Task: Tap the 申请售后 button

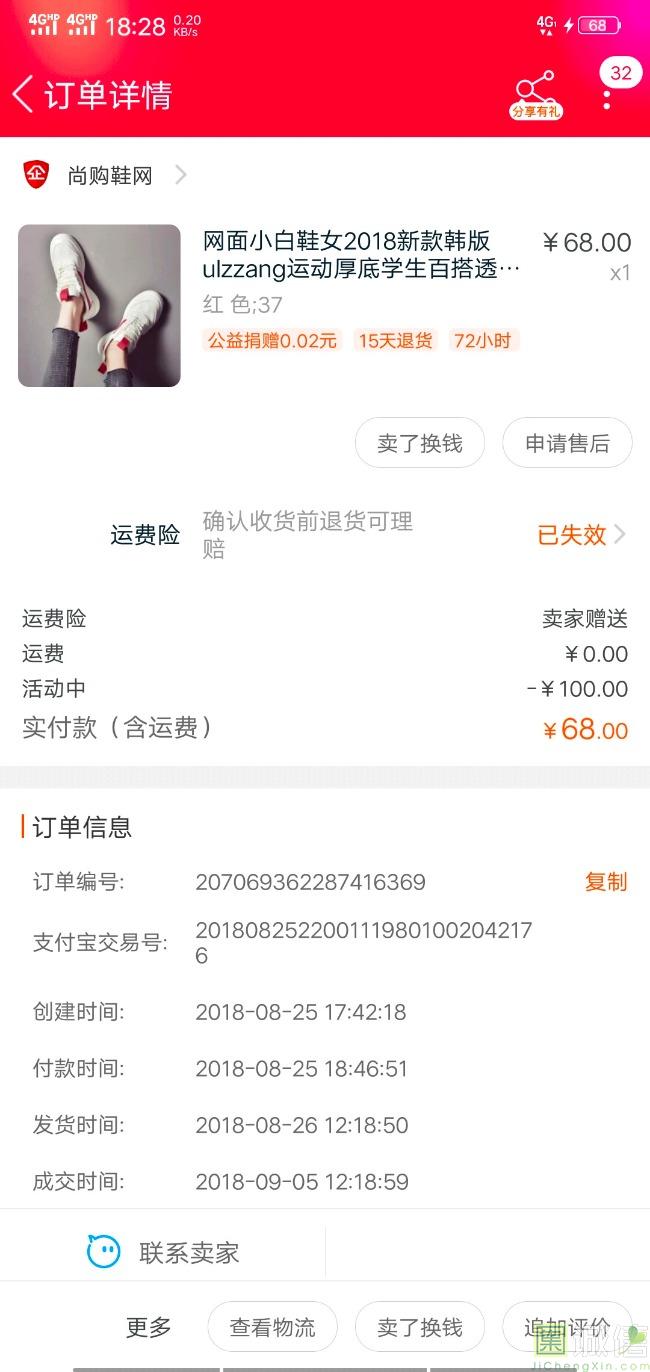Action: pos(567,443)
